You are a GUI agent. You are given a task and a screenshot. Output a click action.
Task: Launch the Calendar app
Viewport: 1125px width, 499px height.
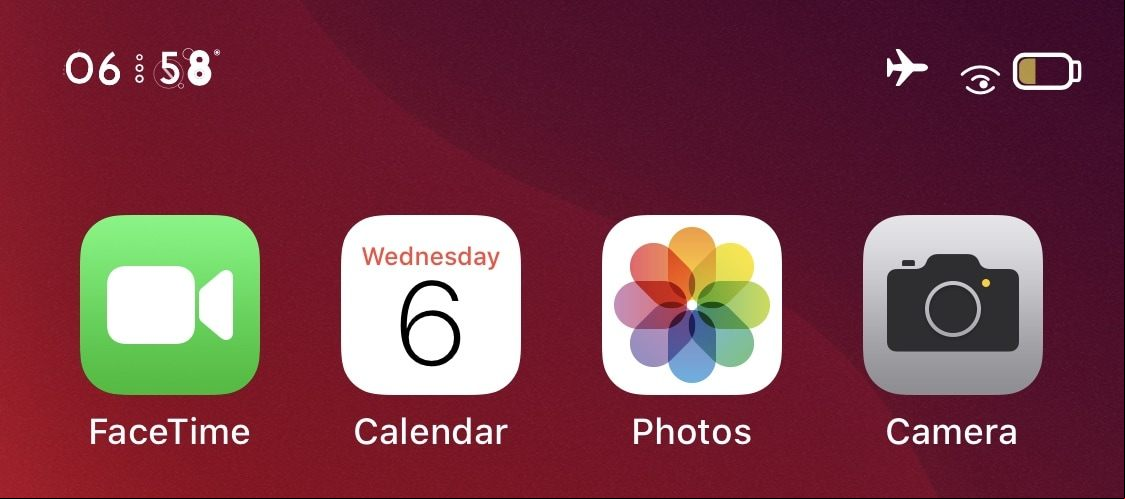pos(431,305)
